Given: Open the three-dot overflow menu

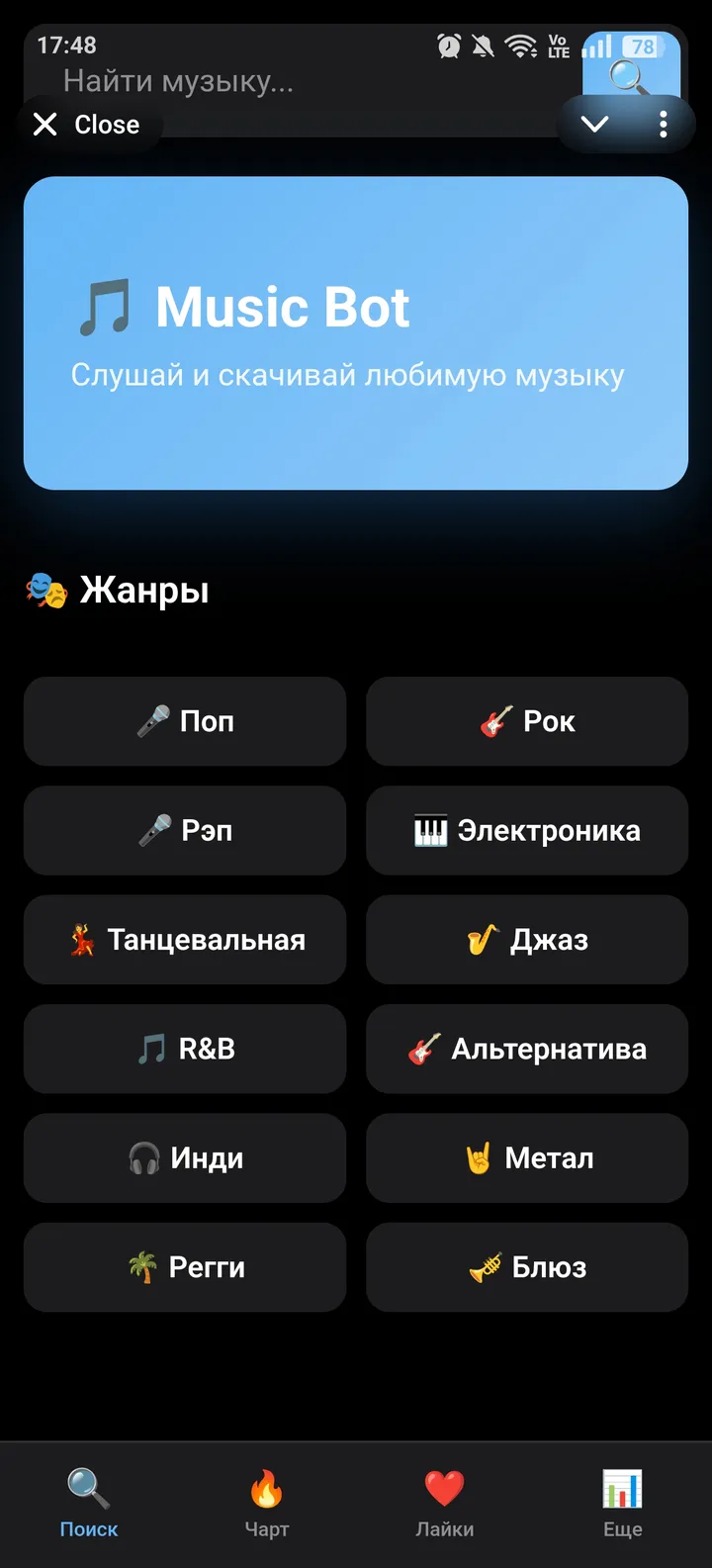Looking at the screenshot, I should 663,125.
